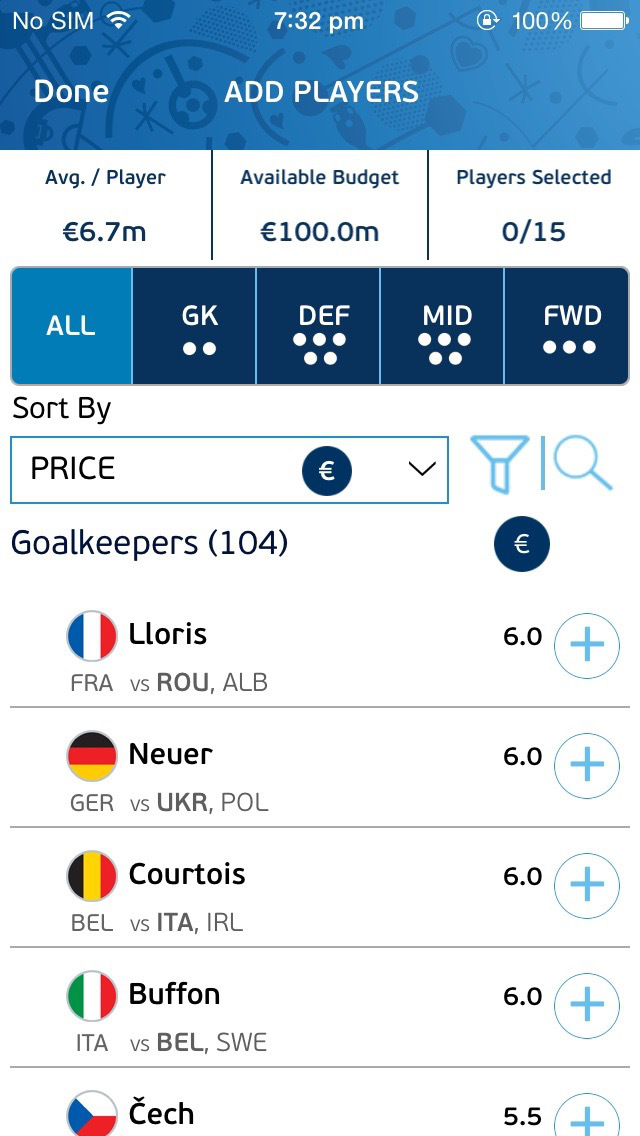Open Neuer player details
This screenshot has width=640, height=1136.
[170, 755]
